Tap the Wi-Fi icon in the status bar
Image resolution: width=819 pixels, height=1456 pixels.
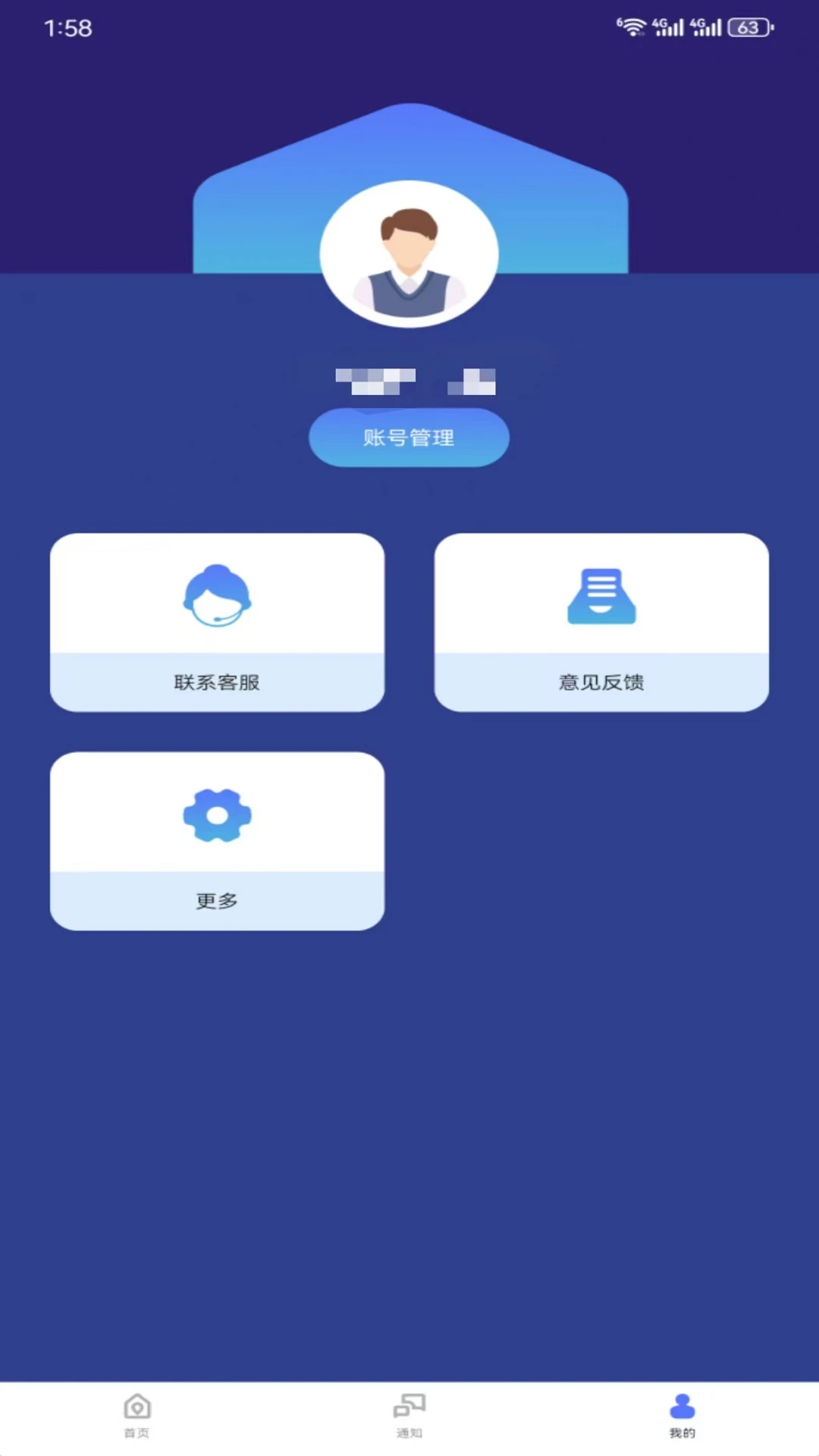tap(631, 27)
